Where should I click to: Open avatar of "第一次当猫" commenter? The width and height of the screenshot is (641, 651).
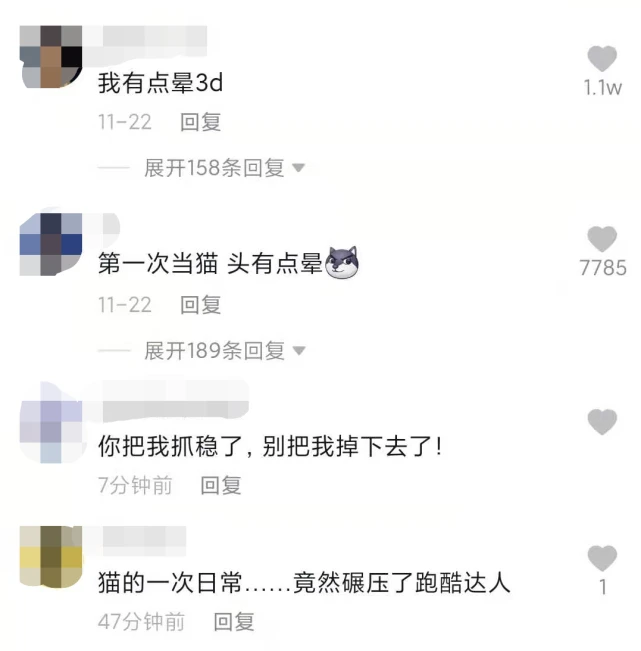coord(51,243)
